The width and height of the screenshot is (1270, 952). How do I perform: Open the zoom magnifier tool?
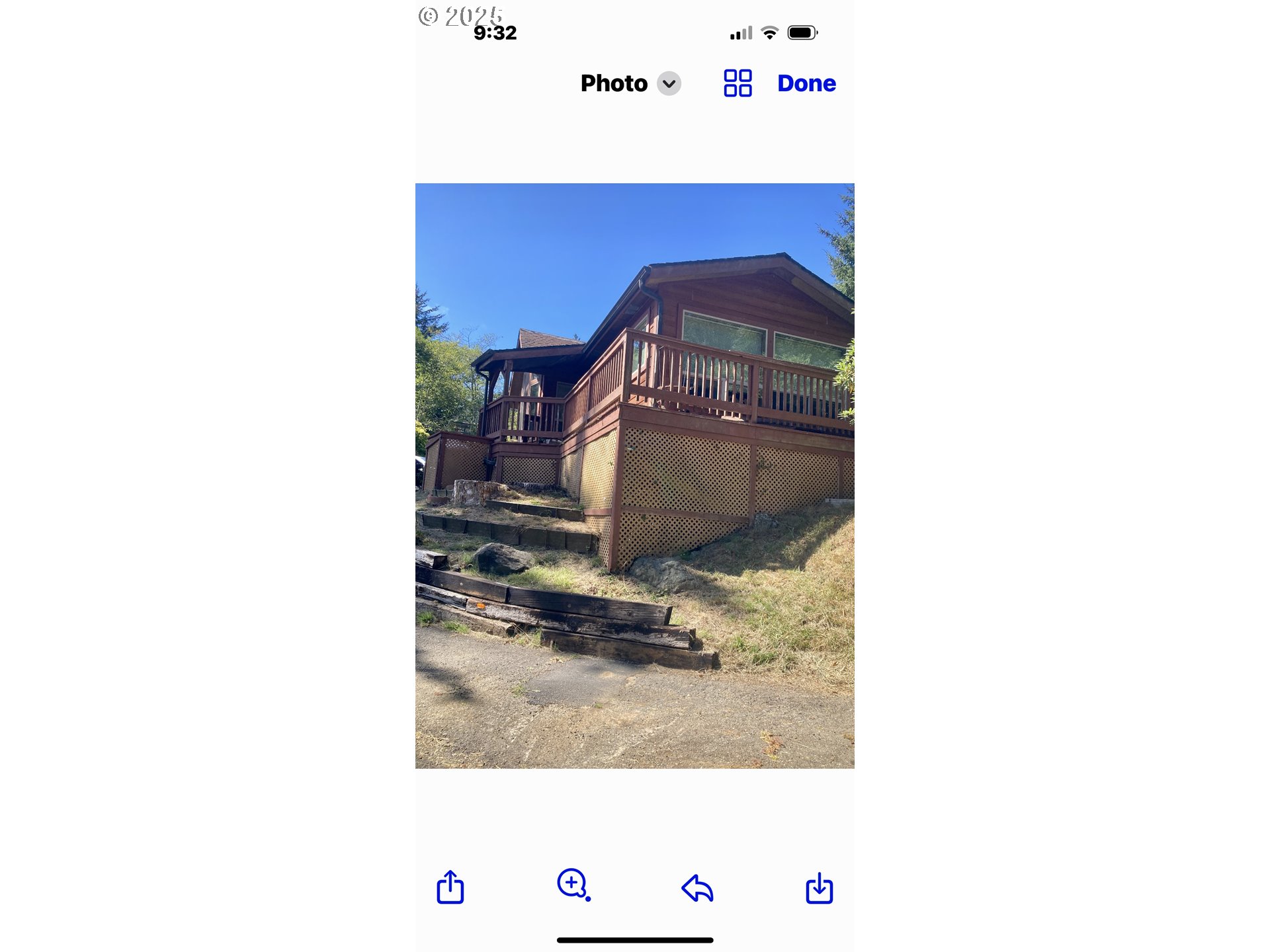pyautogui.click(x=573, y=885)
